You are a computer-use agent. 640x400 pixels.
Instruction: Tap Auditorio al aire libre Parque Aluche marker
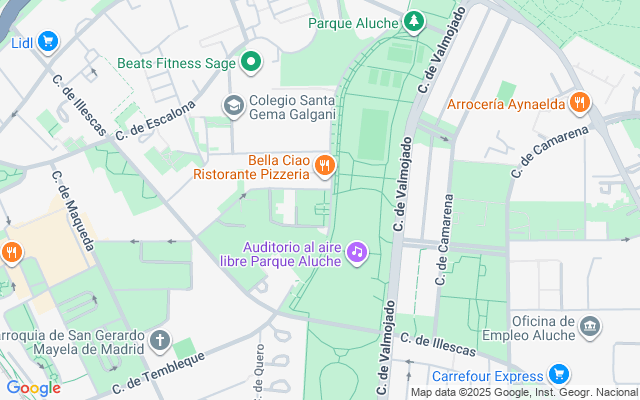pyautogui.click(x=357, y=252)
